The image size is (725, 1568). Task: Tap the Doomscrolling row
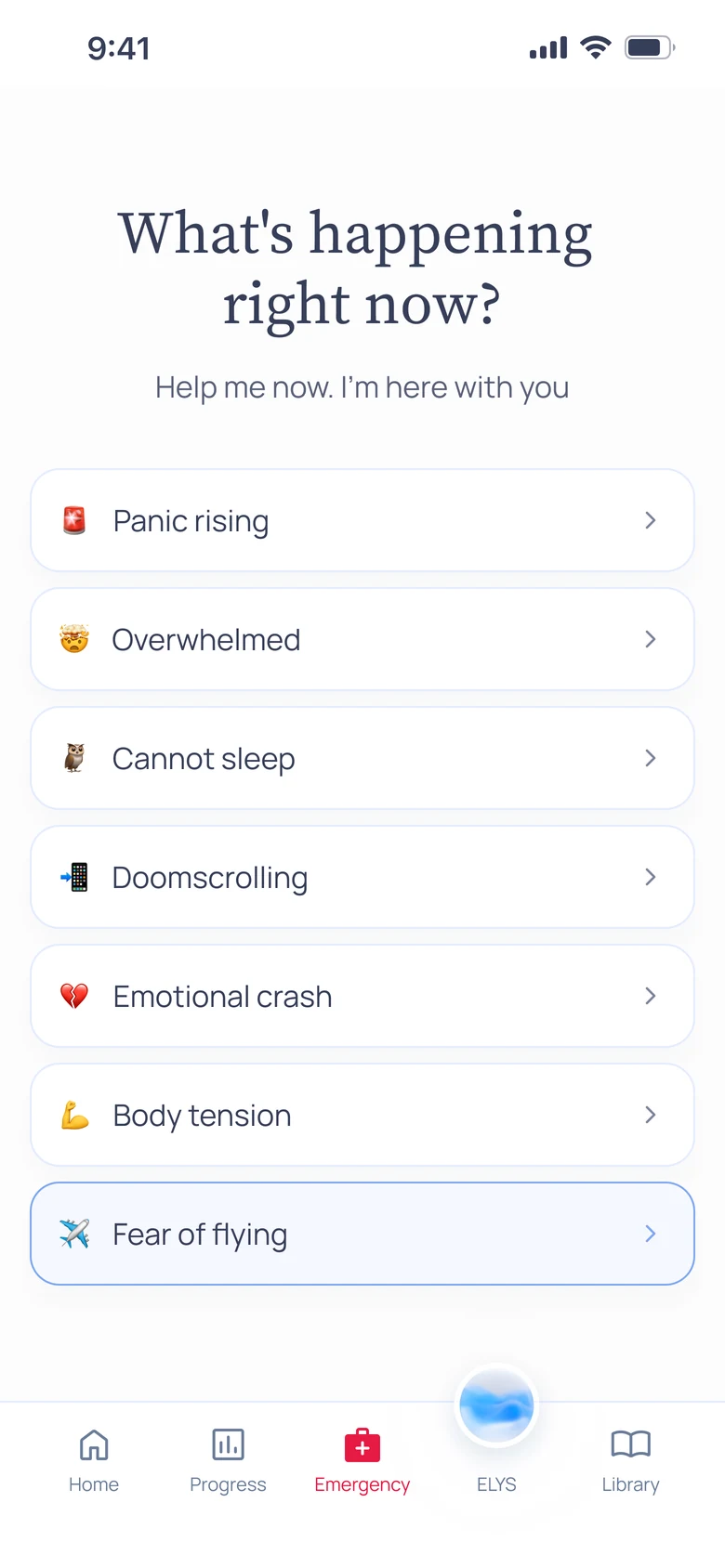click(x=362, y=877)
